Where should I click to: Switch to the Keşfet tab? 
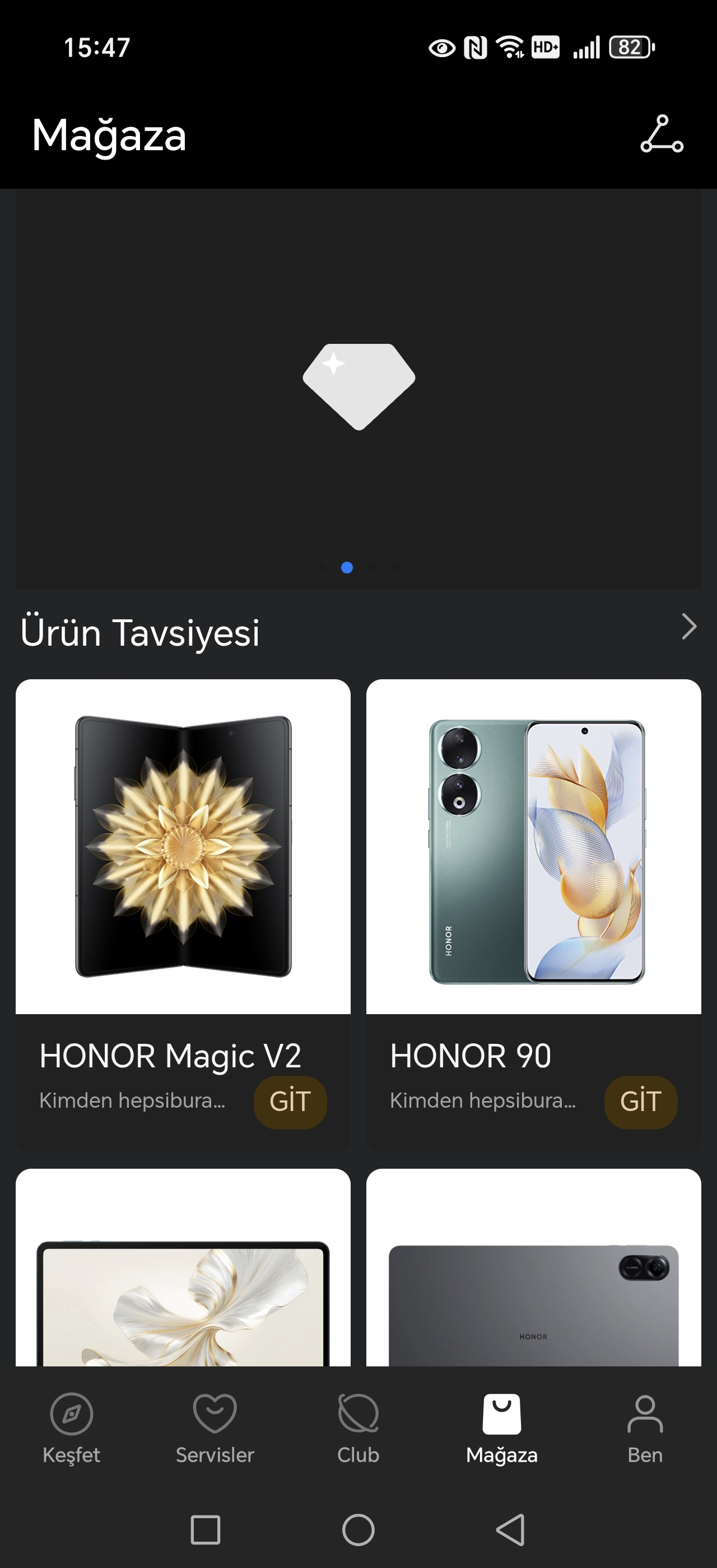click(71, 1427)
